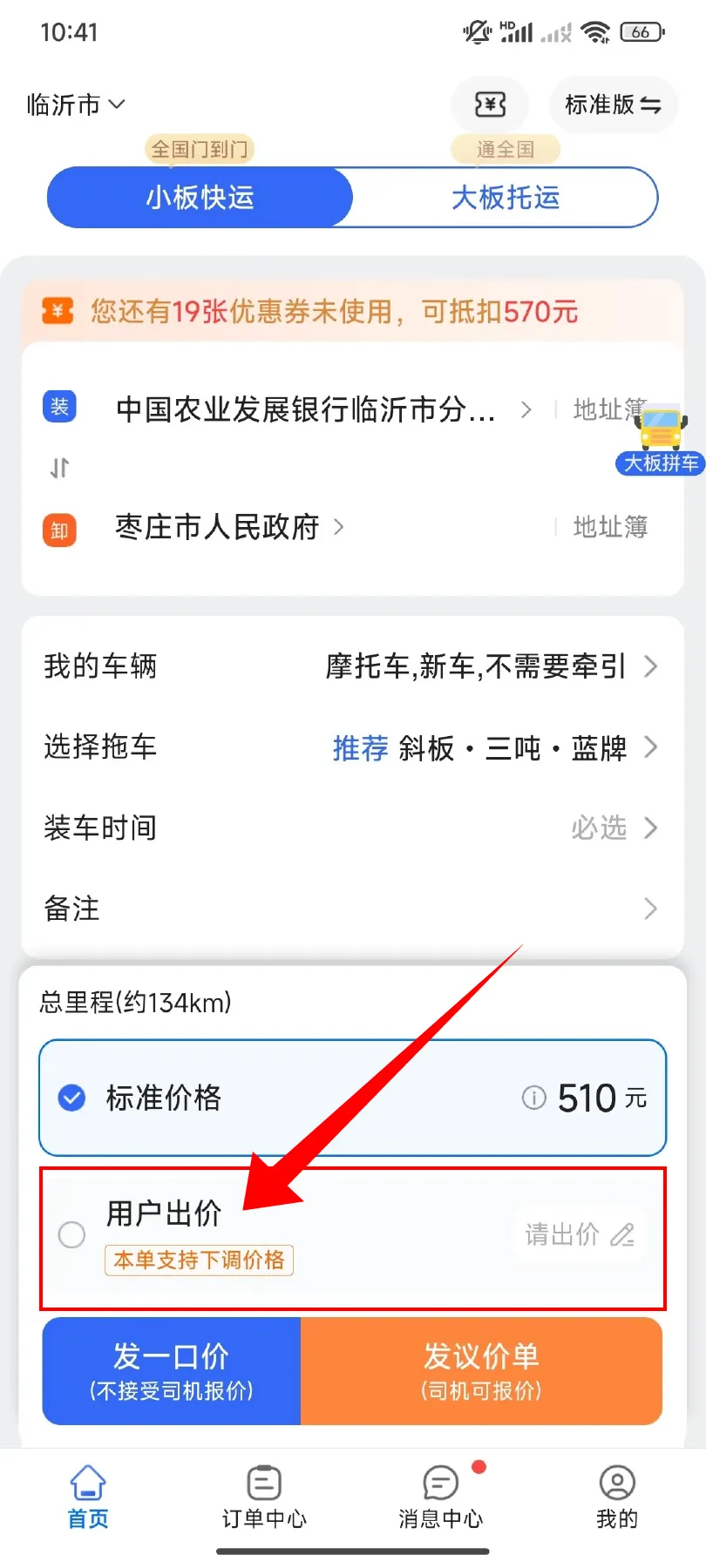Select the 小板快运 tab

pos(200,198)
